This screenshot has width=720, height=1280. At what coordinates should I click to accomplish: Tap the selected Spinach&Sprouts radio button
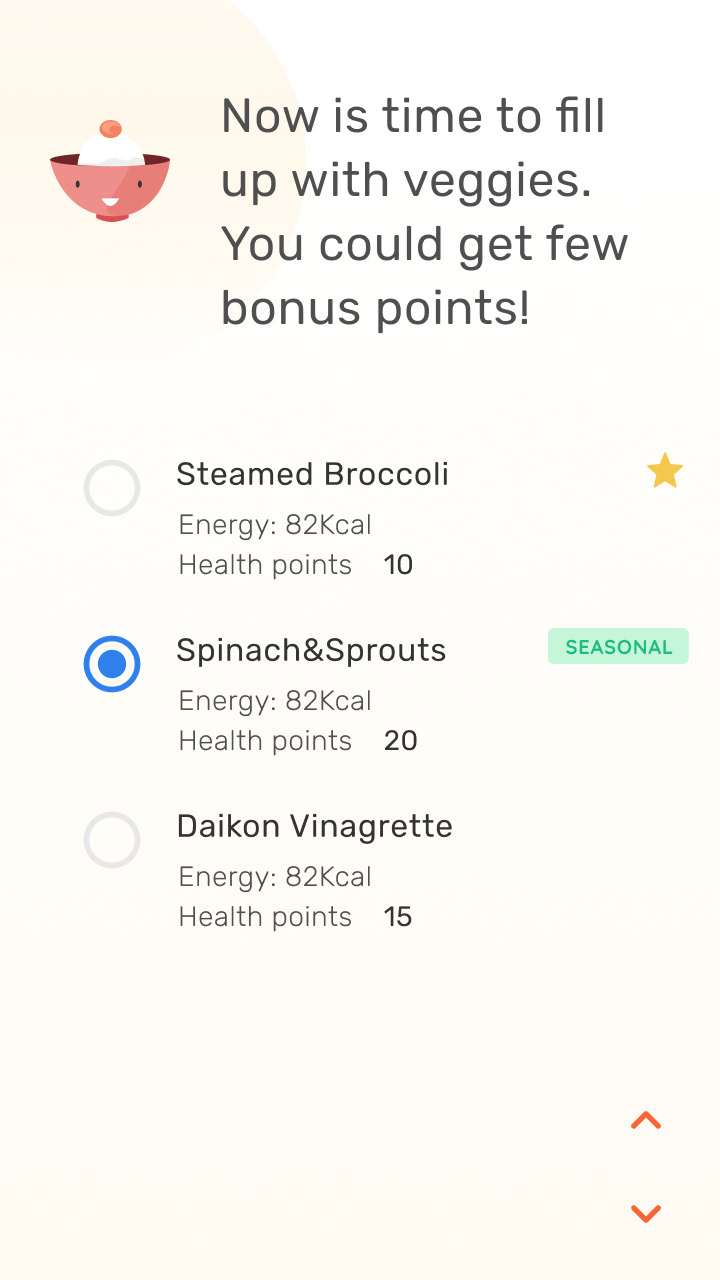pyautogui.click(x=112, y=664)
